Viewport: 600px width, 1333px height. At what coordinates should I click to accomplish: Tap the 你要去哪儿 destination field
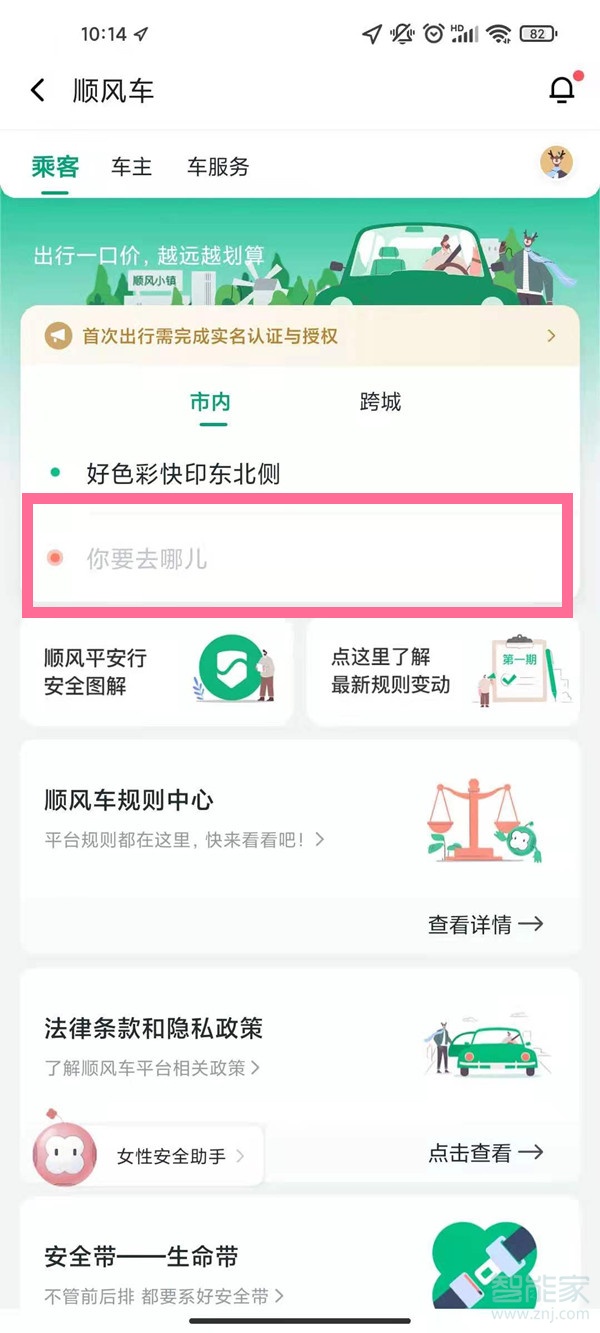point(300,558)
